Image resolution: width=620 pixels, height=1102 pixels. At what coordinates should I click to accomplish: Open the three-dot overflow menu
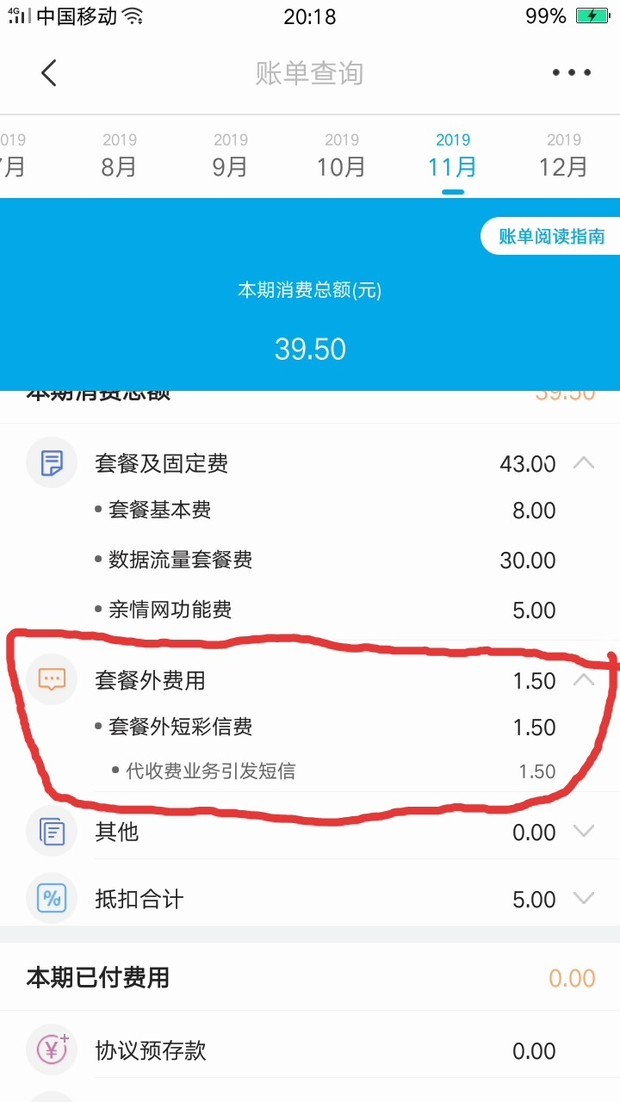571,73
